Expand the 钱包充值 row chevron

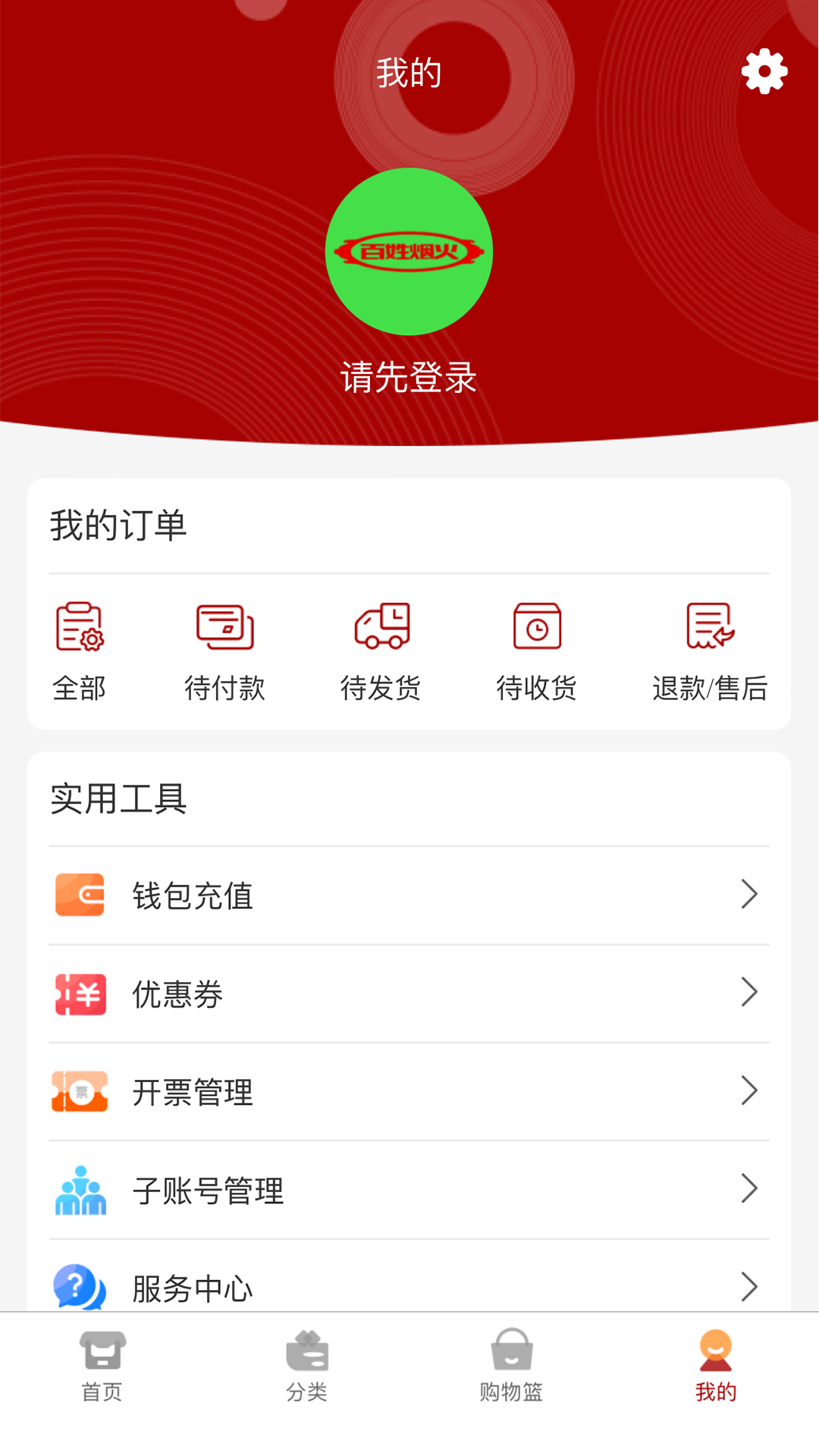(750, 895)
